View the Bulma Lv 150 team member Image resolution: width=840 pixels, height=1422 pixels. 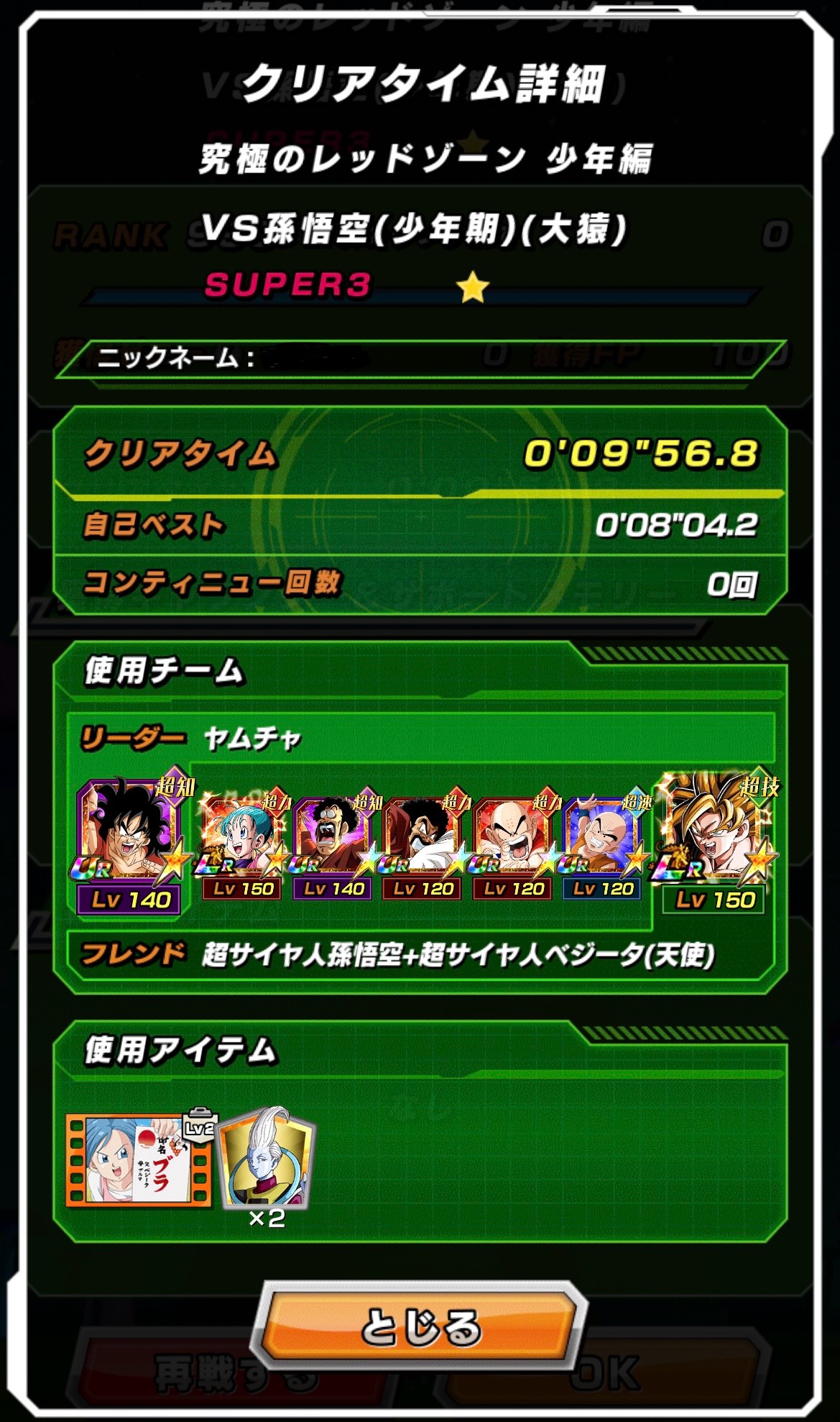[244, 846]
